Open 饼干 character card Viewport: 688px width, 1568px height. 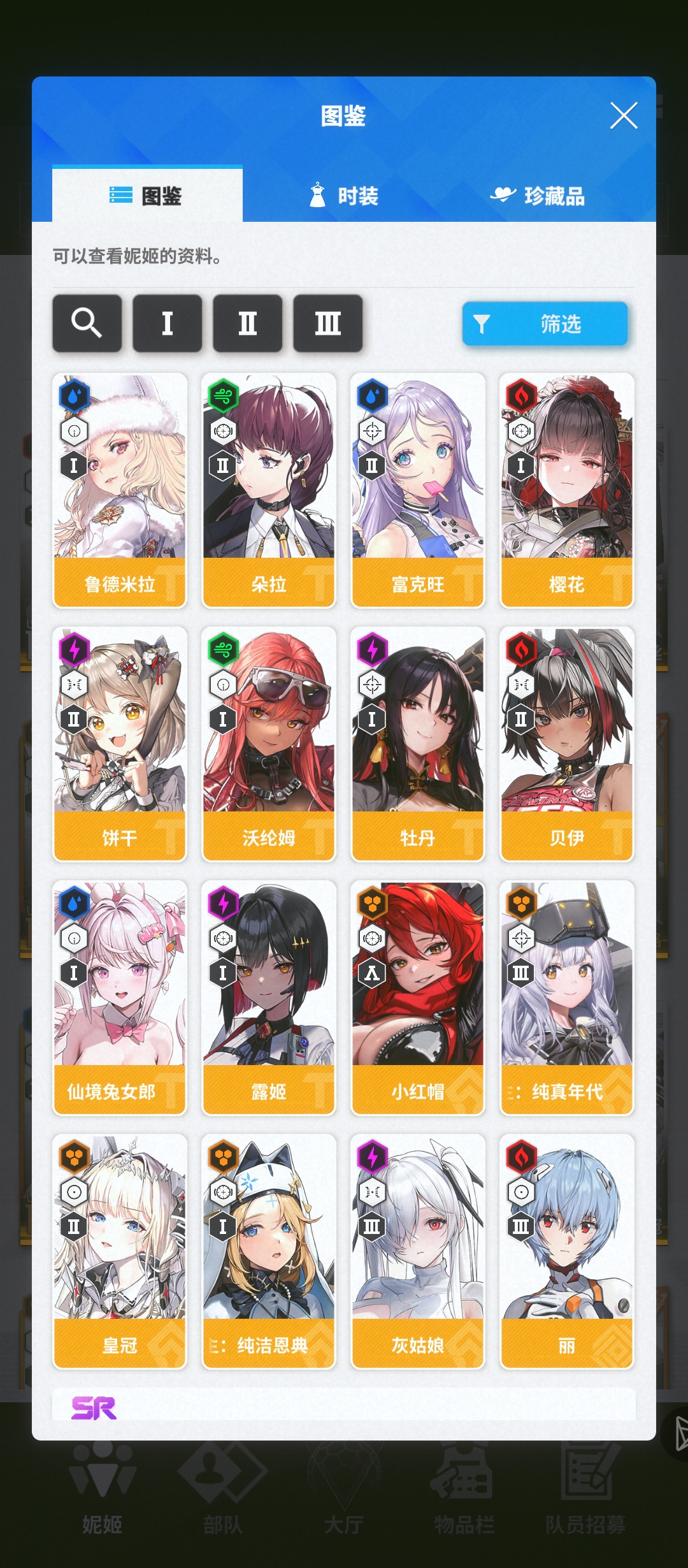[120, 743]
